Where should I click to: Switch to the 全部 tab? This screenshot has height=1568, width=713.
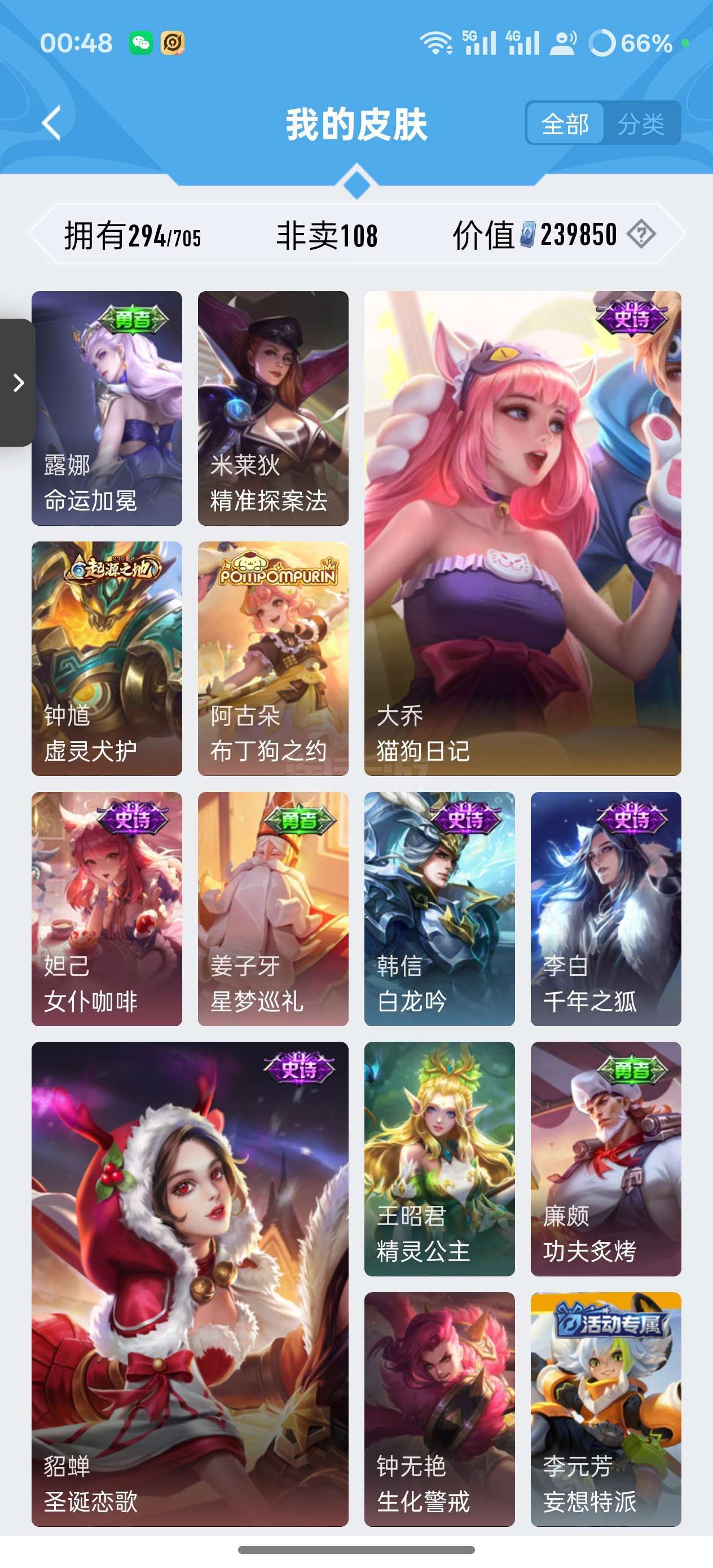point(565,124)
